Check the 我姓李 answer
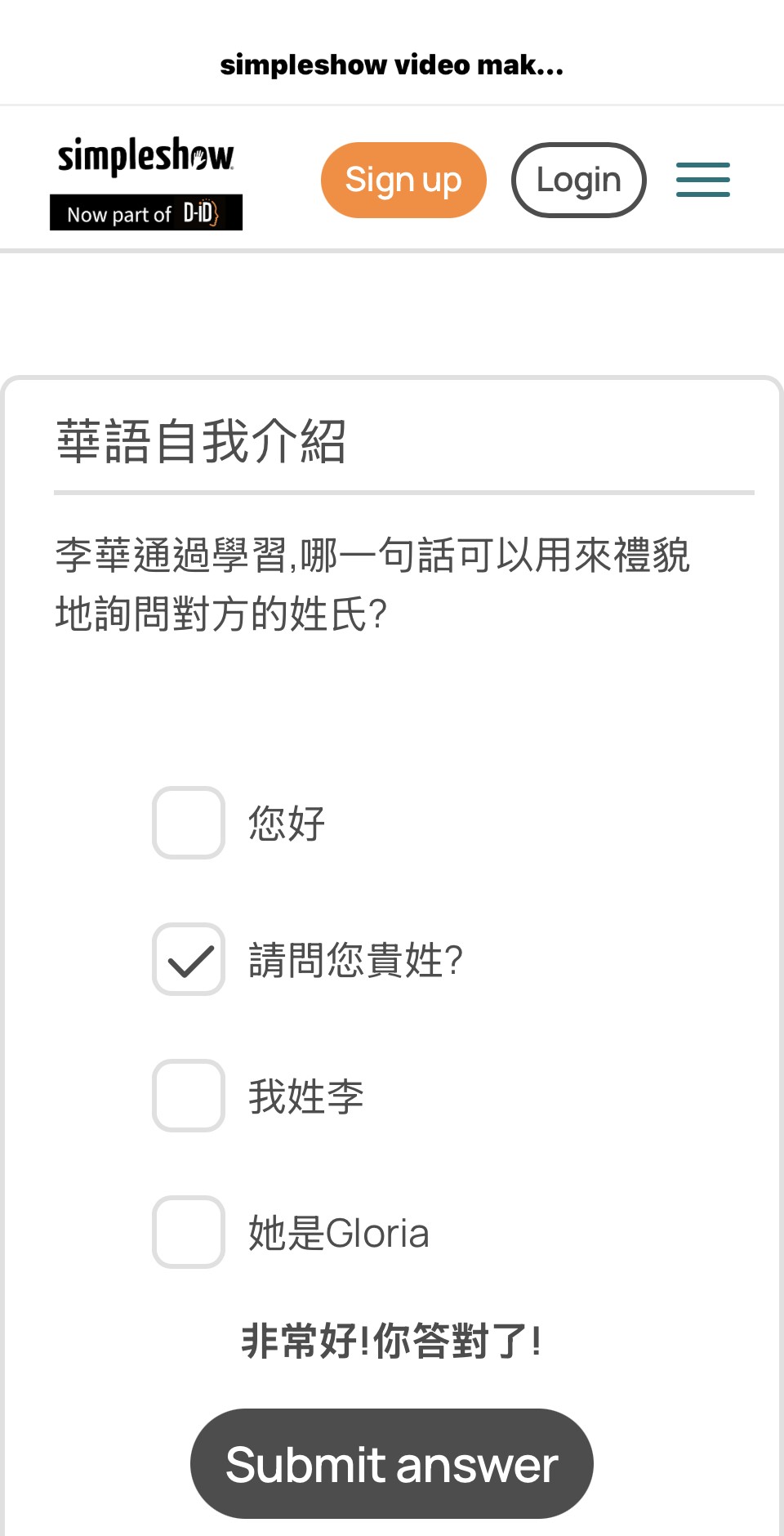784x1536 pixels. click(189, 1096)
